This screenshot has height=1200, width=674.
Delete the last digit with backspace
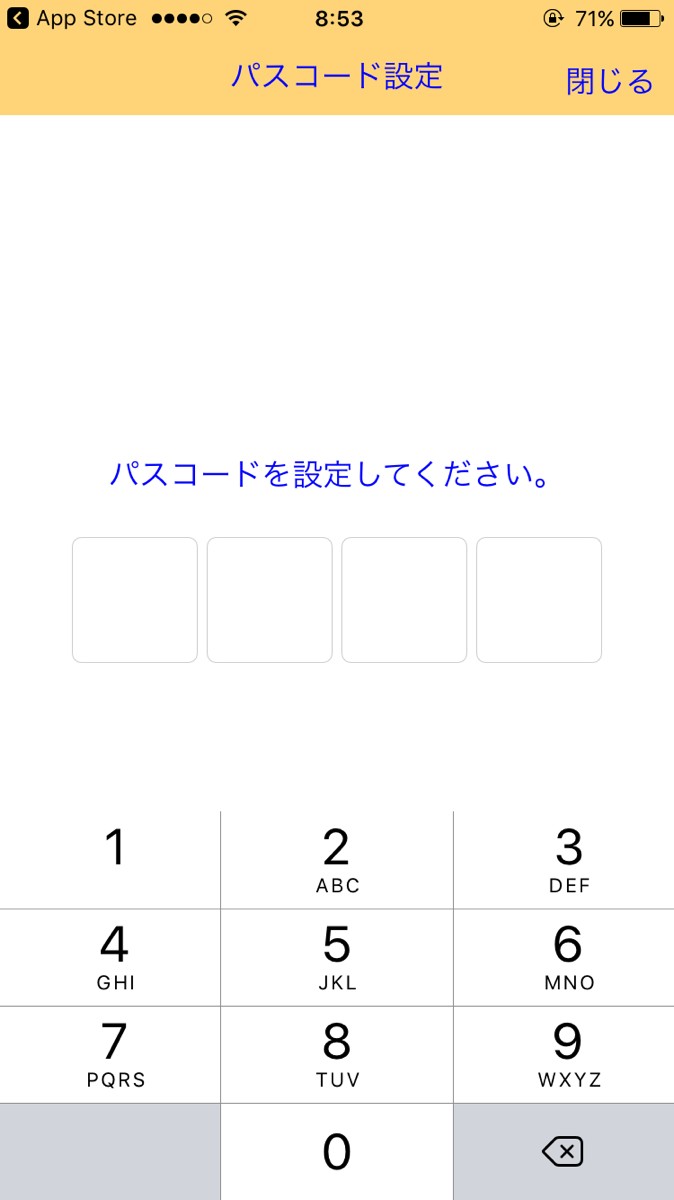click(x=563, y=1152)
